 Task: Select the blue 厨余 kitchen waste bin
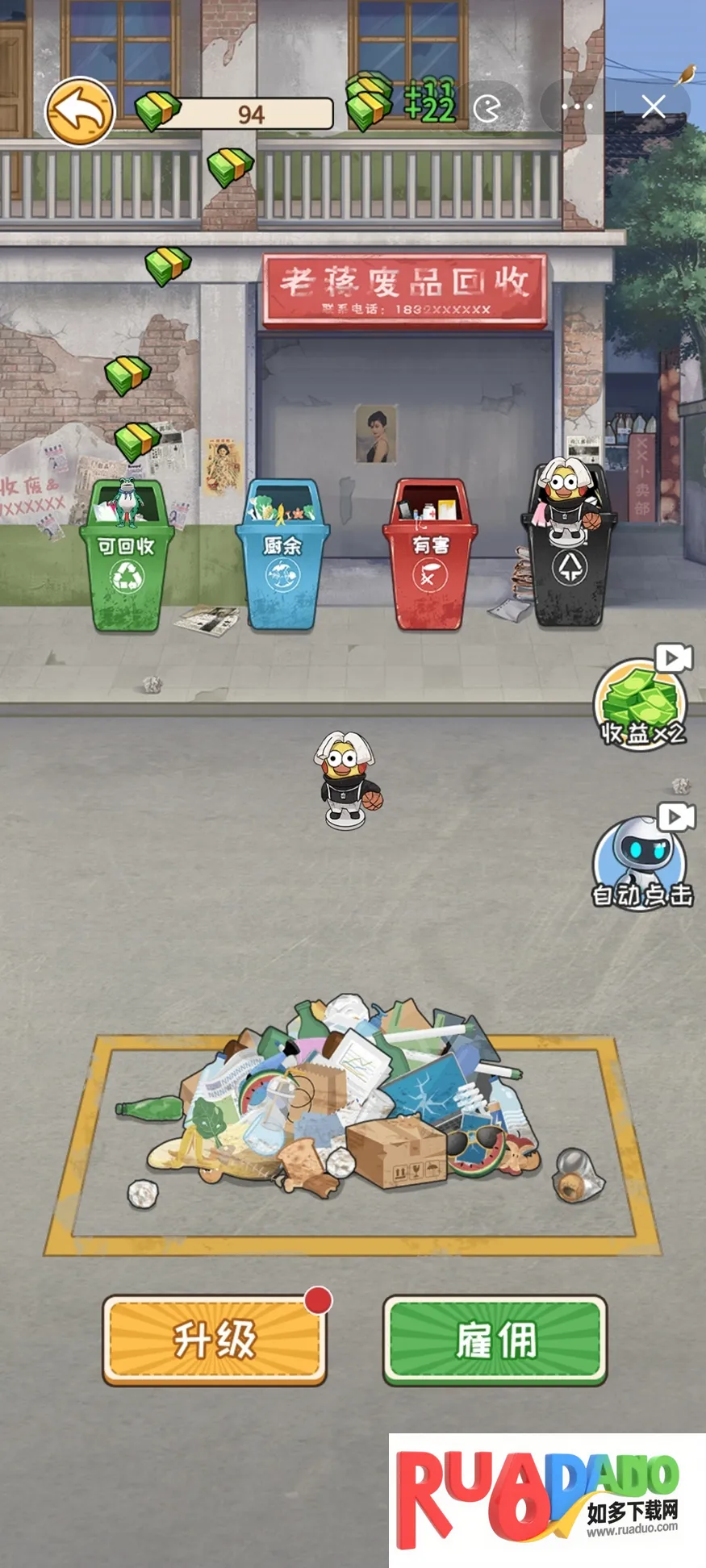pyautogui.click(x=282, y=565)
